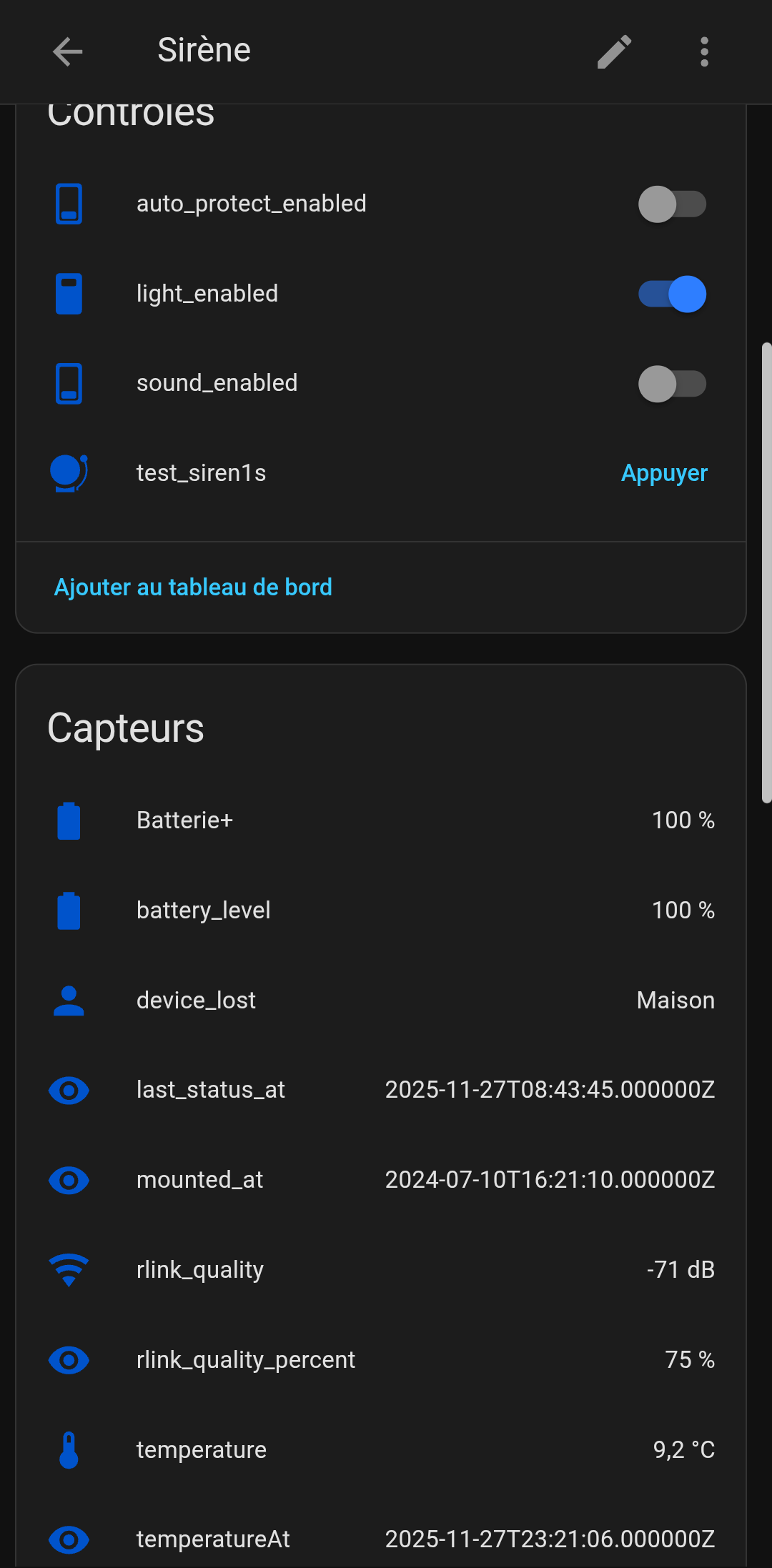Go back from the Sirène page
Image resolution: width=772 pixels, height=1568 pixels.
tap(68, 51)
